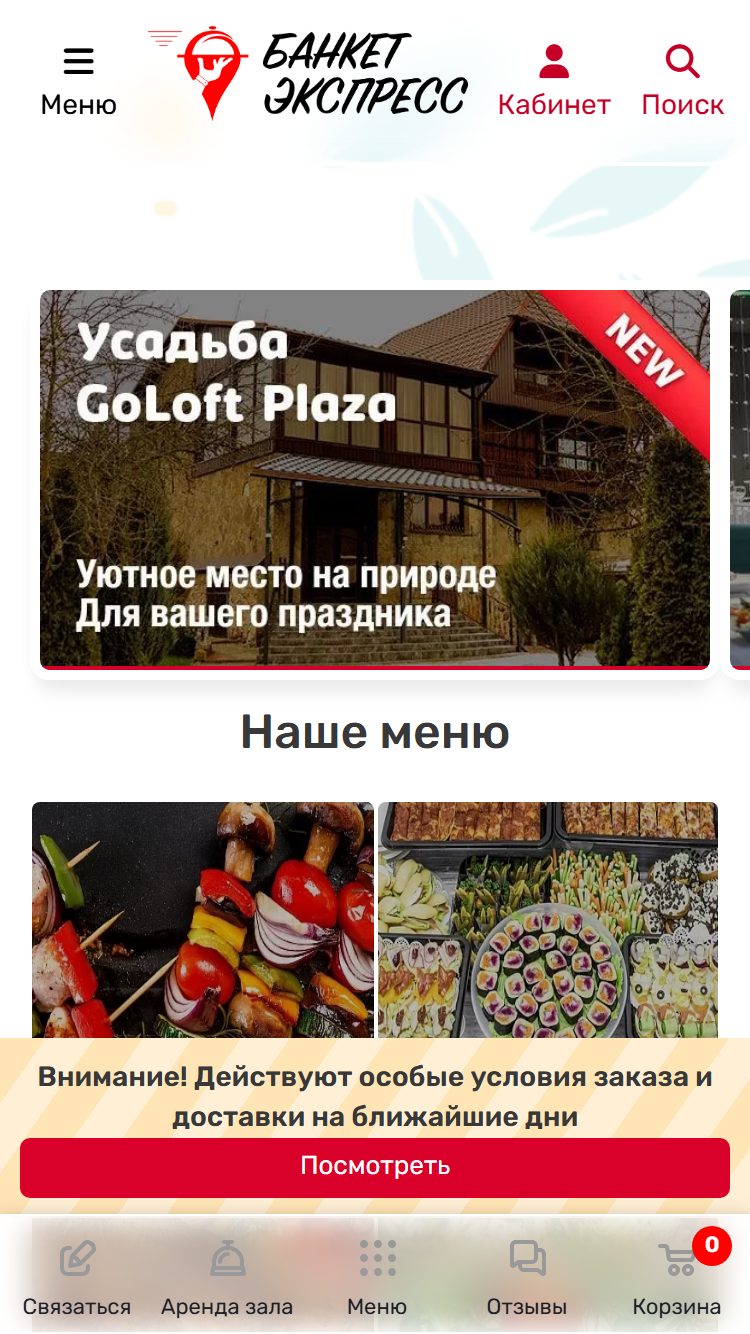The height and width of the screenshot is (1334, 750).
Task: Open the grilled skewers menu tile
Action: [x=203, y=920]
